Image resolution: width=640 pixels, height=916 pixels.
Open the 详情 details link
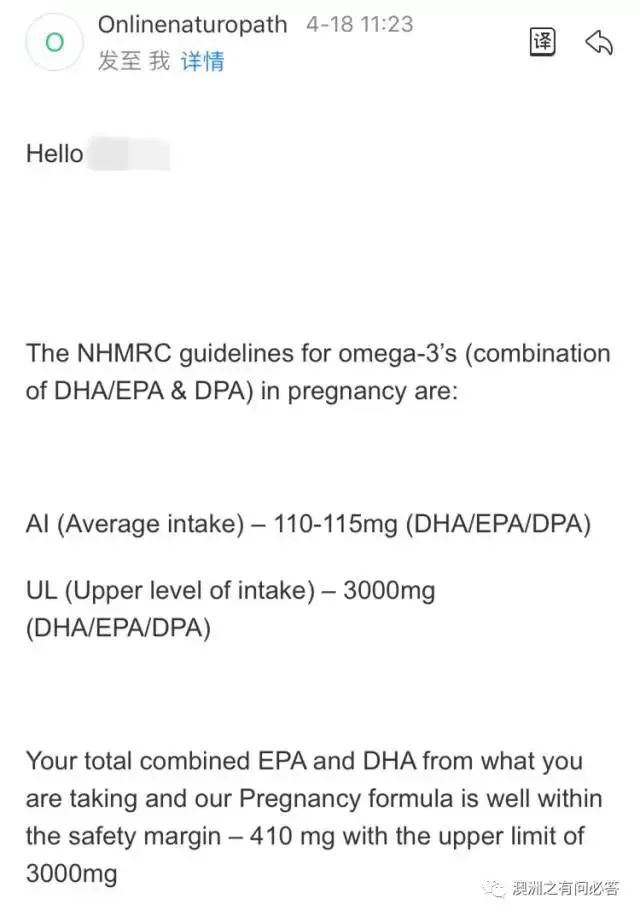pyautogui.click(x=201, y=62)
